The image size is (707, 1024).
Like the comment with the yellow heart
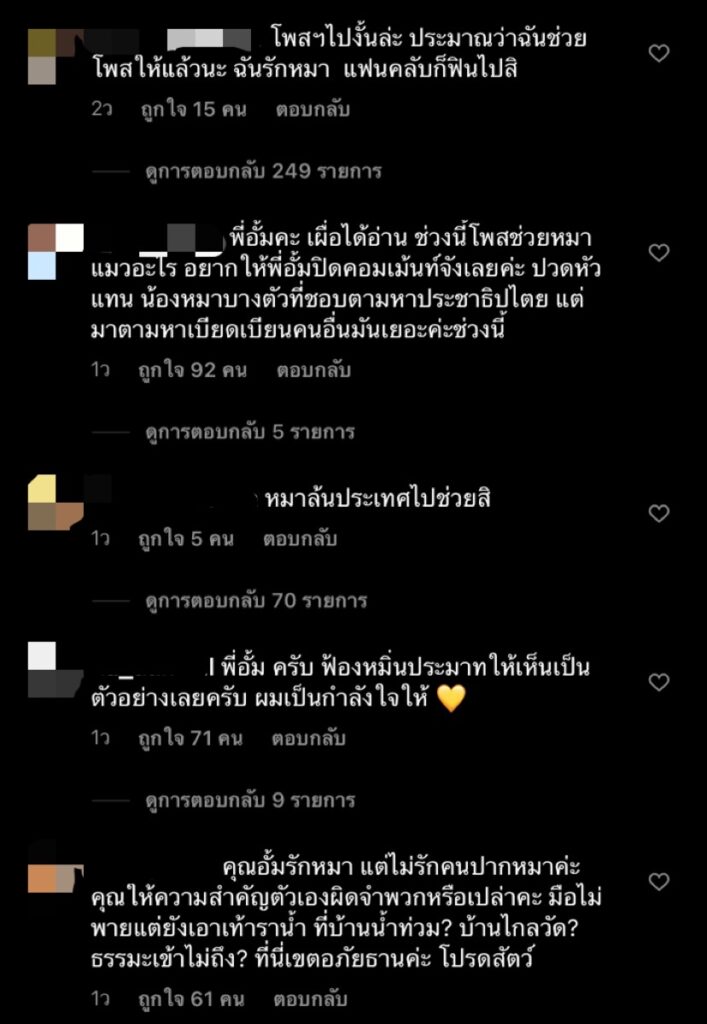pos(659,682)
